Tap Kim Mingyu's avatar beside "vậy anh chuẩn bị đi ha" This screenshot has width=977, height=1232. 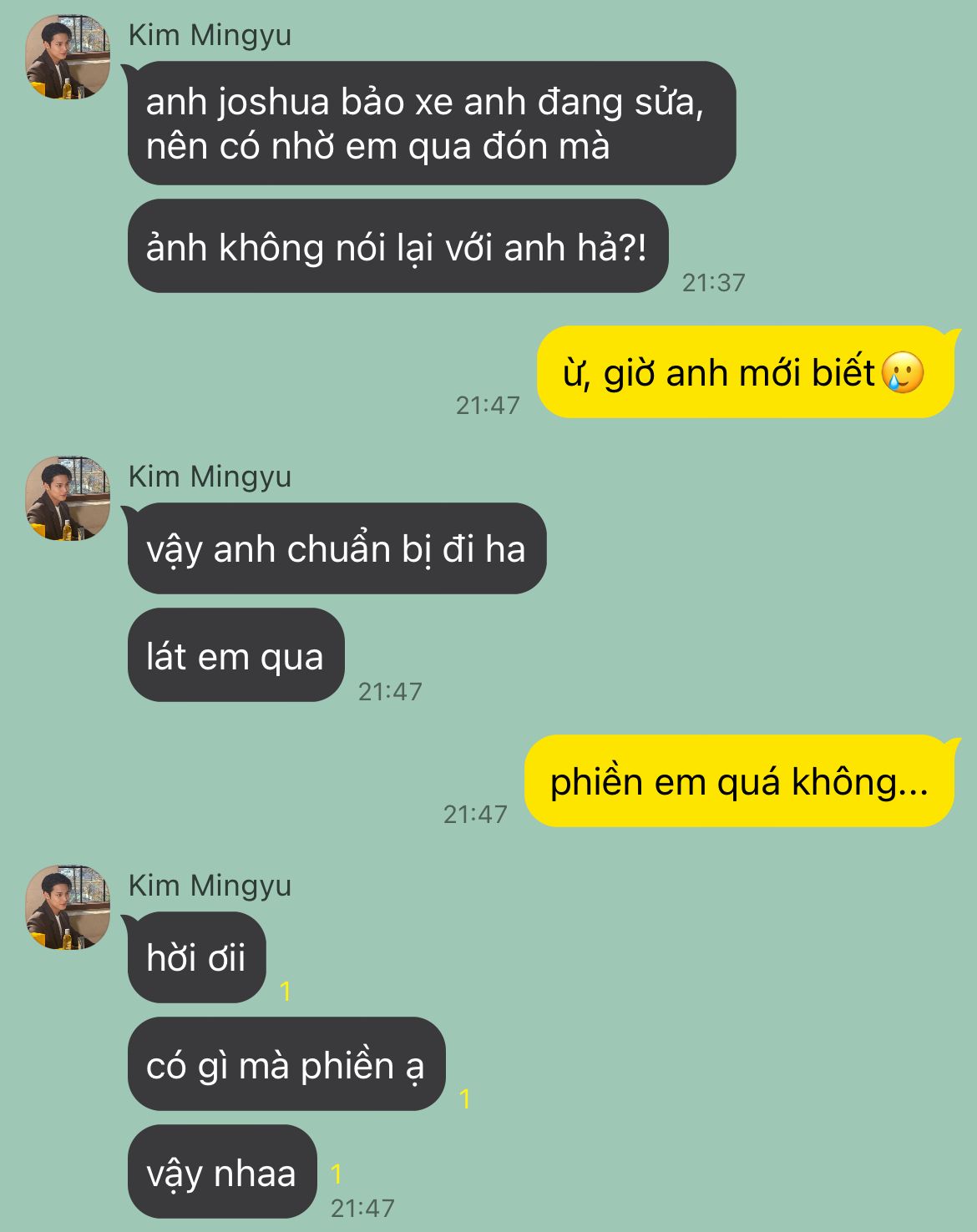[68, 498]
